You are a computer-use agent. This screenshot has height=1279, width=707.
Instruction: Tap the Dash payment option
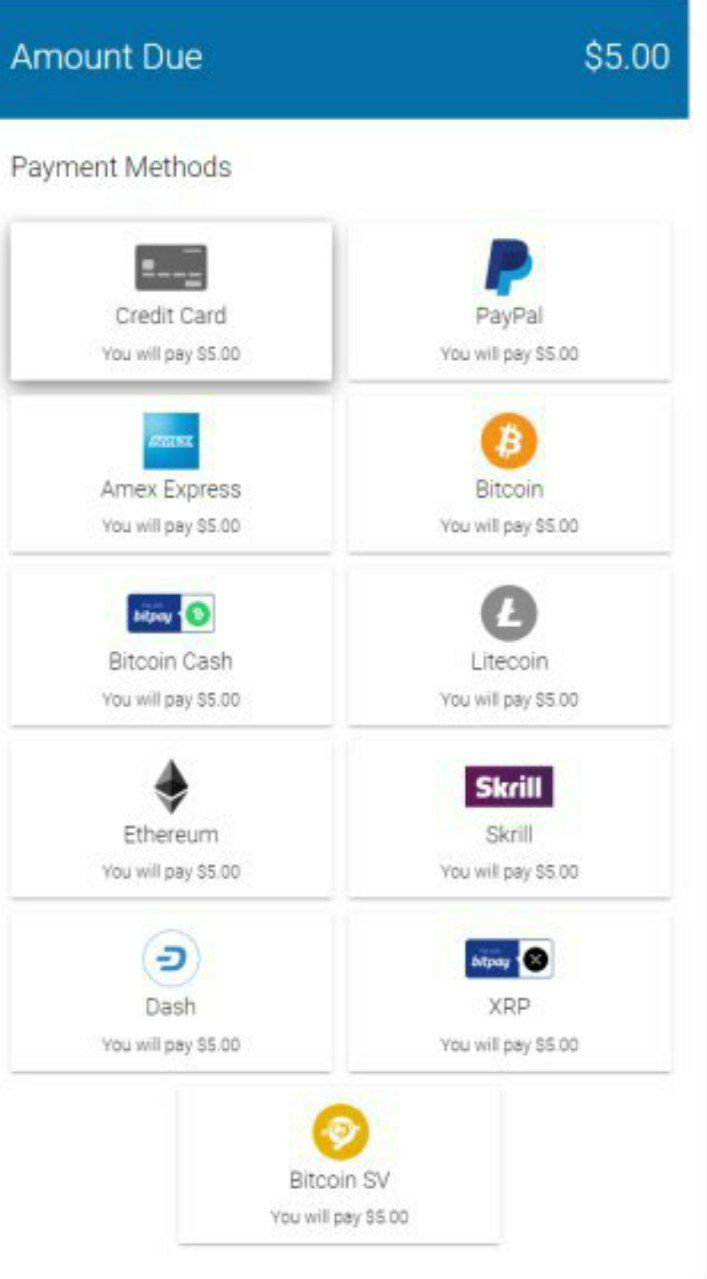pyautogui.click(x=171, y=992)
